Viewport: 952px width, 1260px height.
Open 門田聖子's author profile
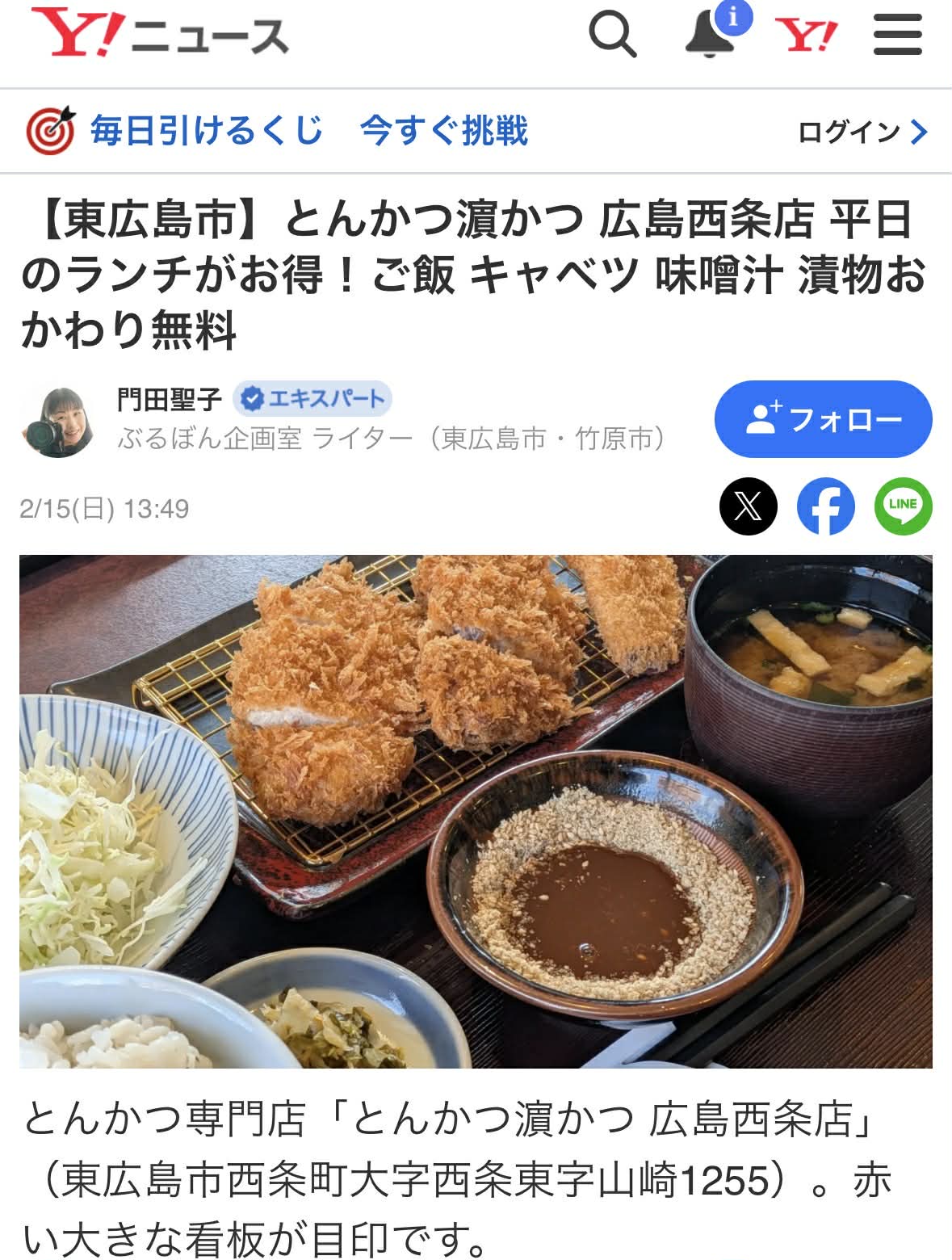click(169, 399)
